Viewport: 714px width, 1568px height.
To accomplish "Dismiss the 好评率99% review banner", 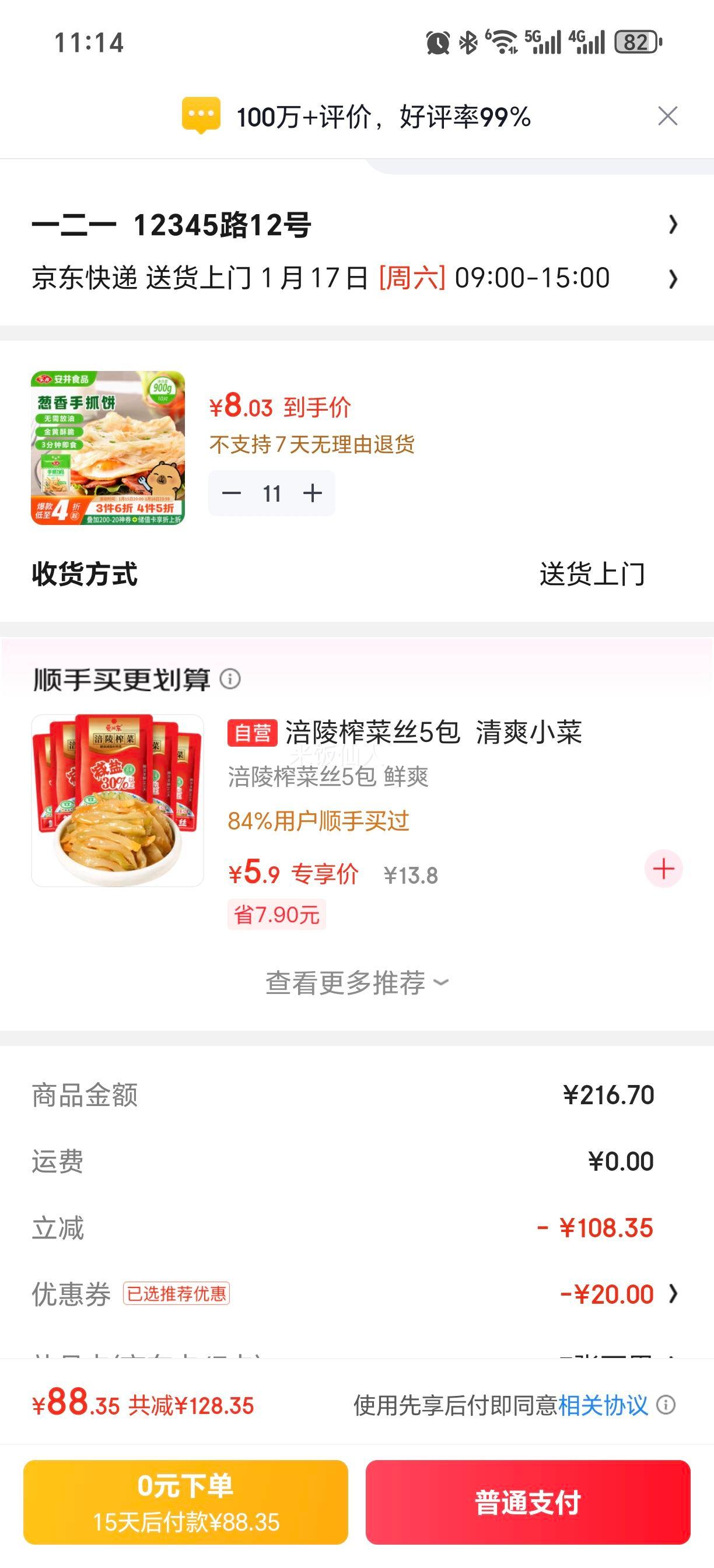I will pos(668,116).
